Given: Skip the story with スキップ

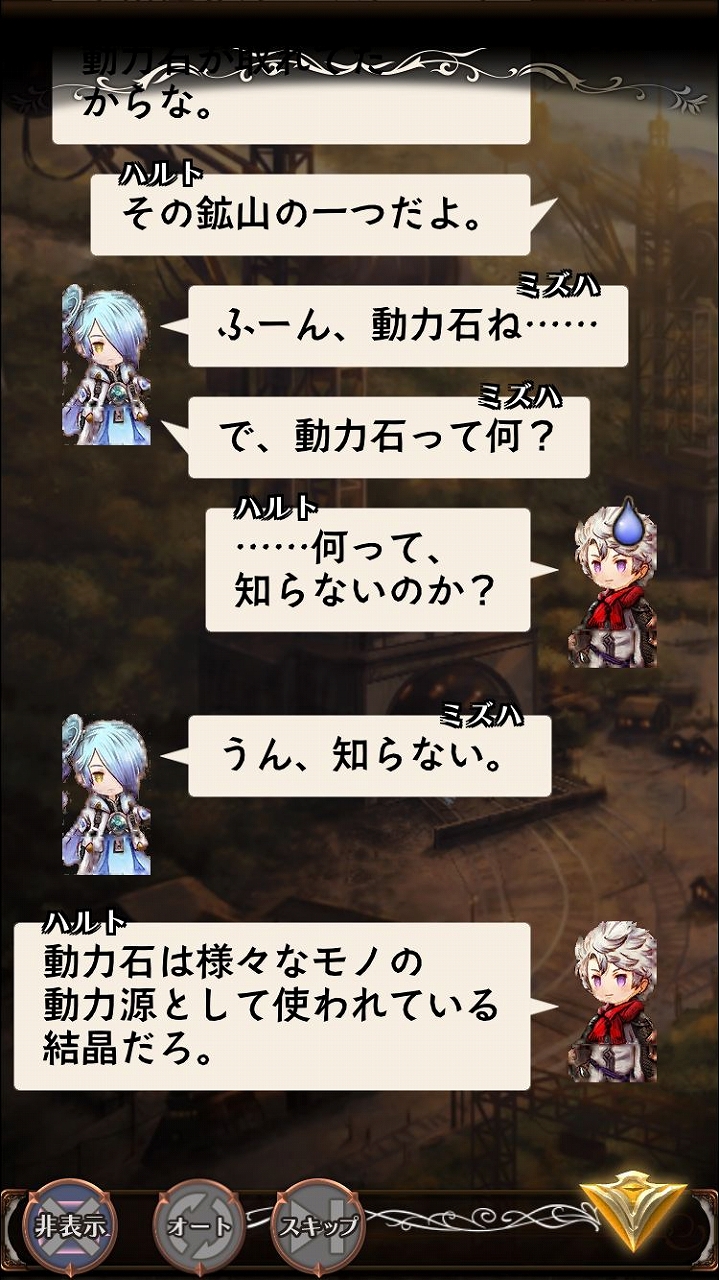Looking at the screenshot, I should point(319,1226).
